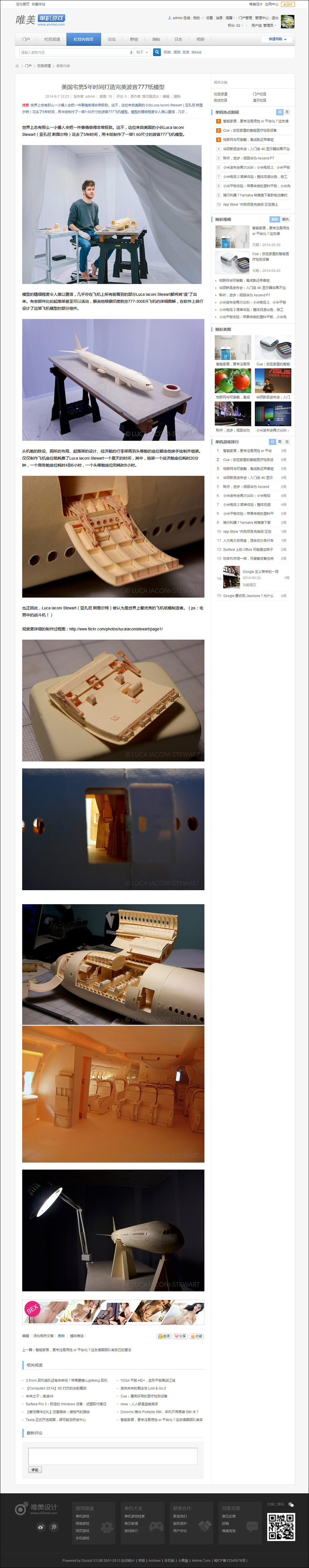Play the 智能家居 video thumbnail
Screen dimensions: 309x1568
click(232, 236)
